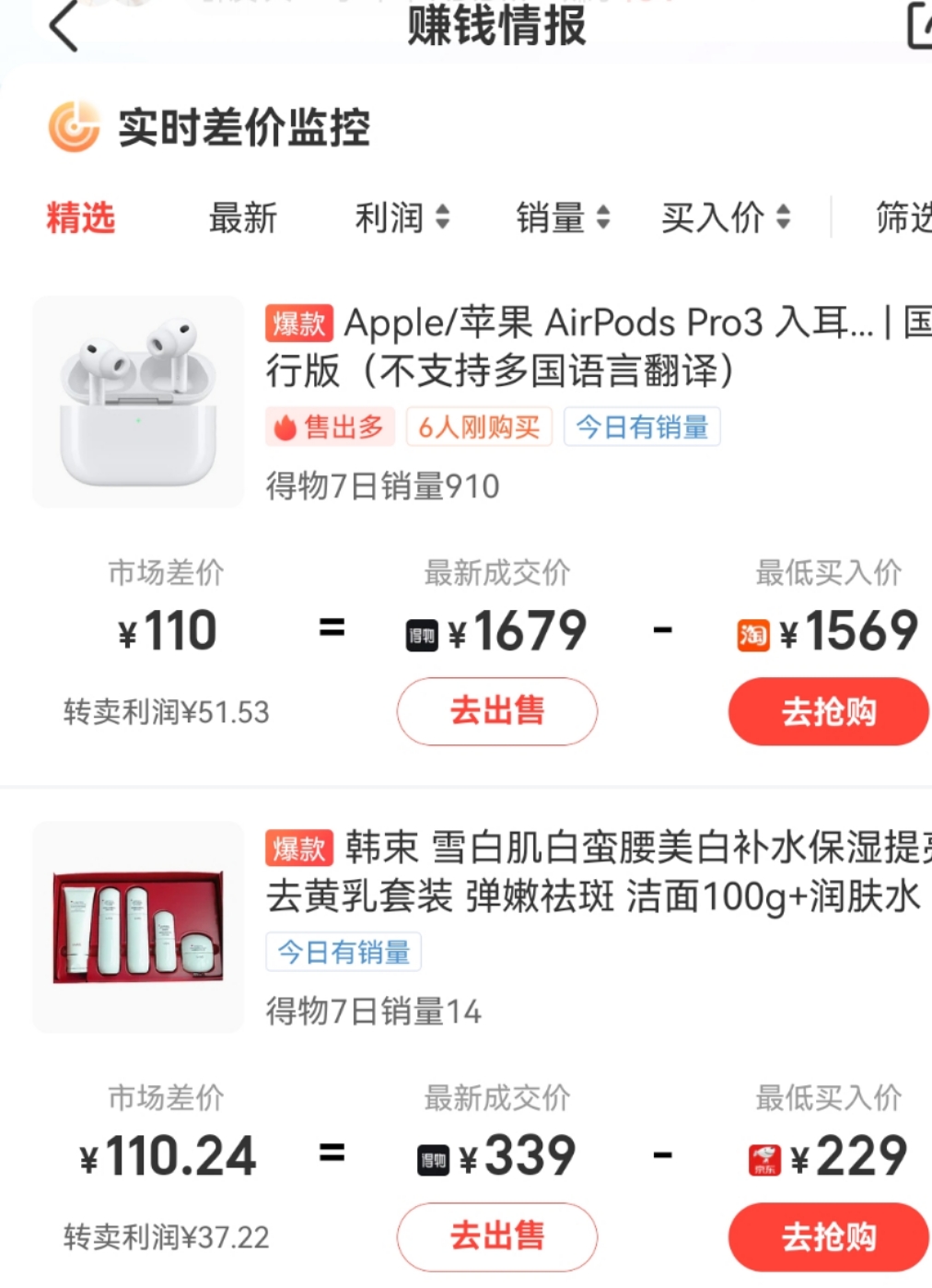Viewport: 932px width, 1288px height.
Task: Select 去出售 for the 韩束 set
Action: (497, 1236)
